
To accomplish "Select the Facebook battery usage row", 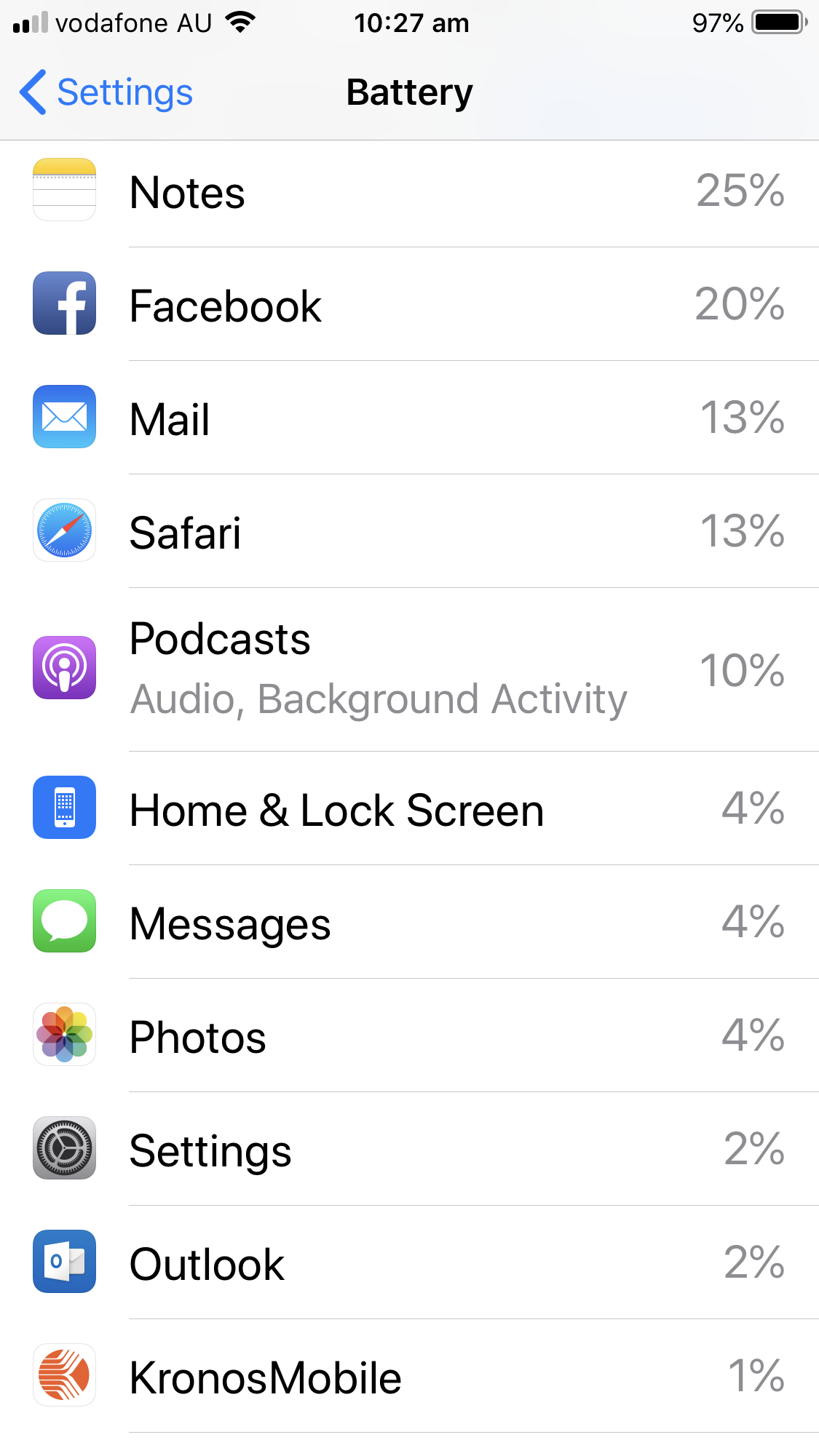I will click(x=409, y=306).
